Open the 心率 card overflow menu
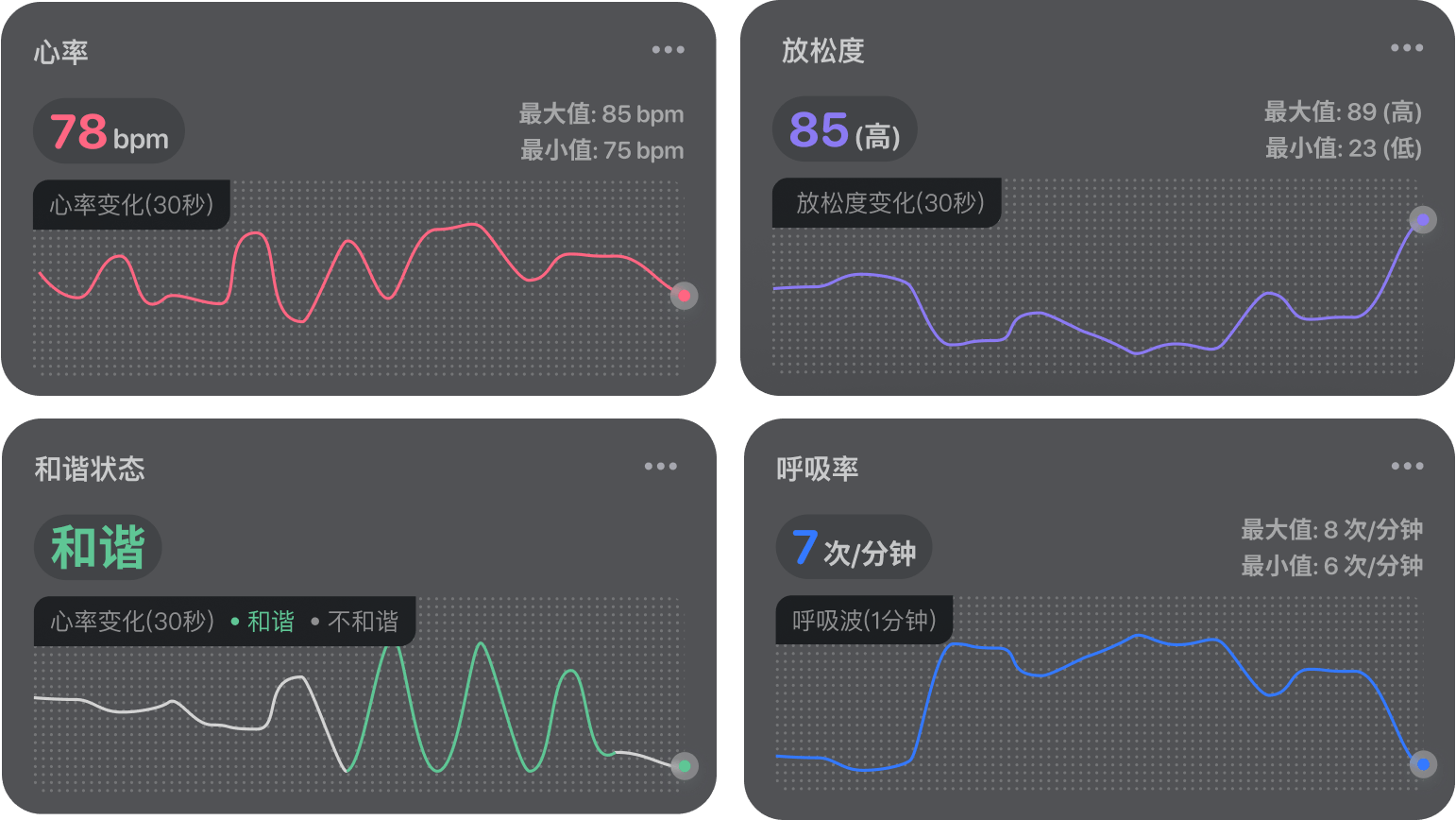The height and width of the screenshot is (820, 1456). [668, 50]
